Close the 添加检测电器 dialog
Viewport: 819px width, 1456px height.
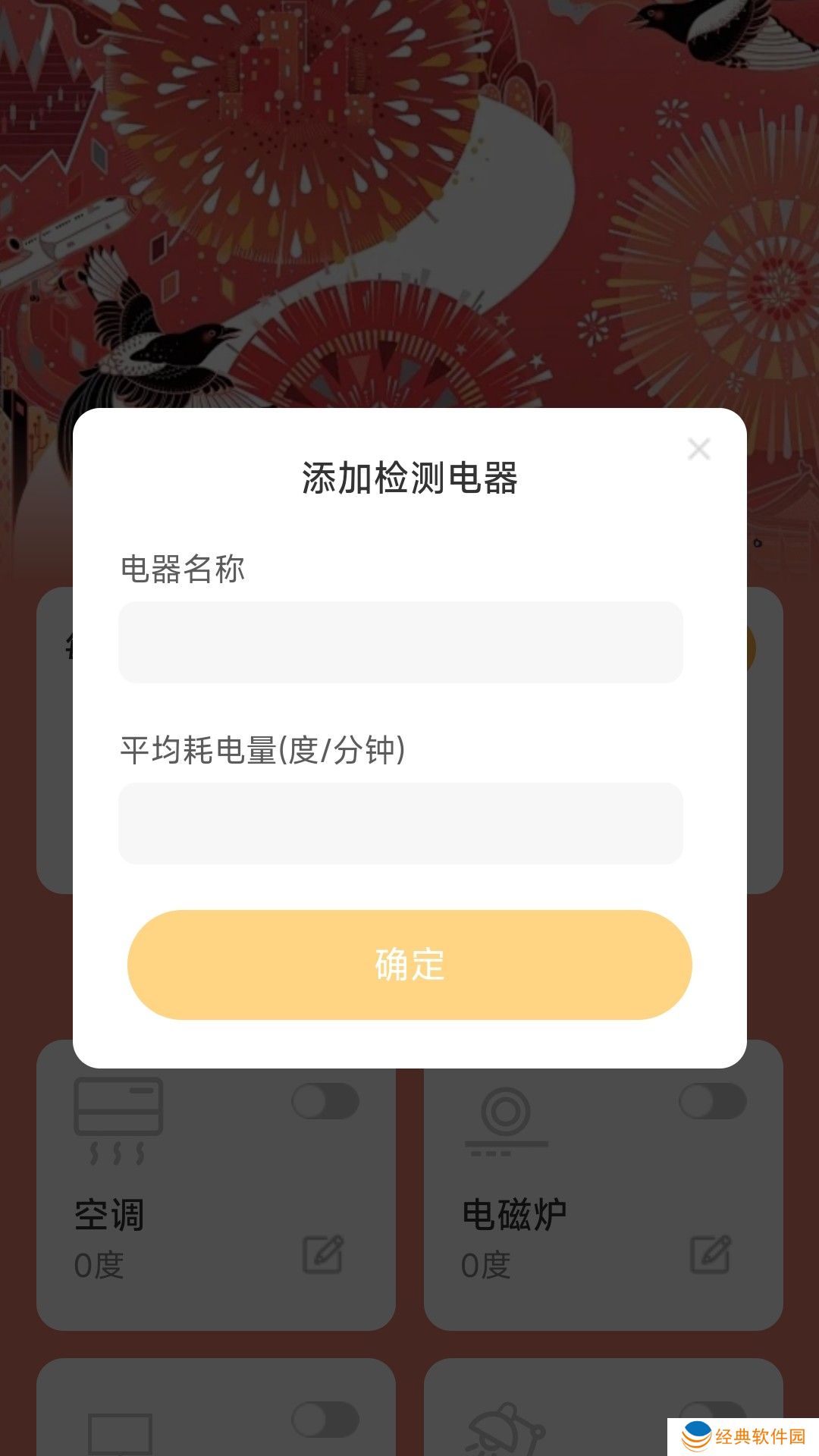(698, 449)
